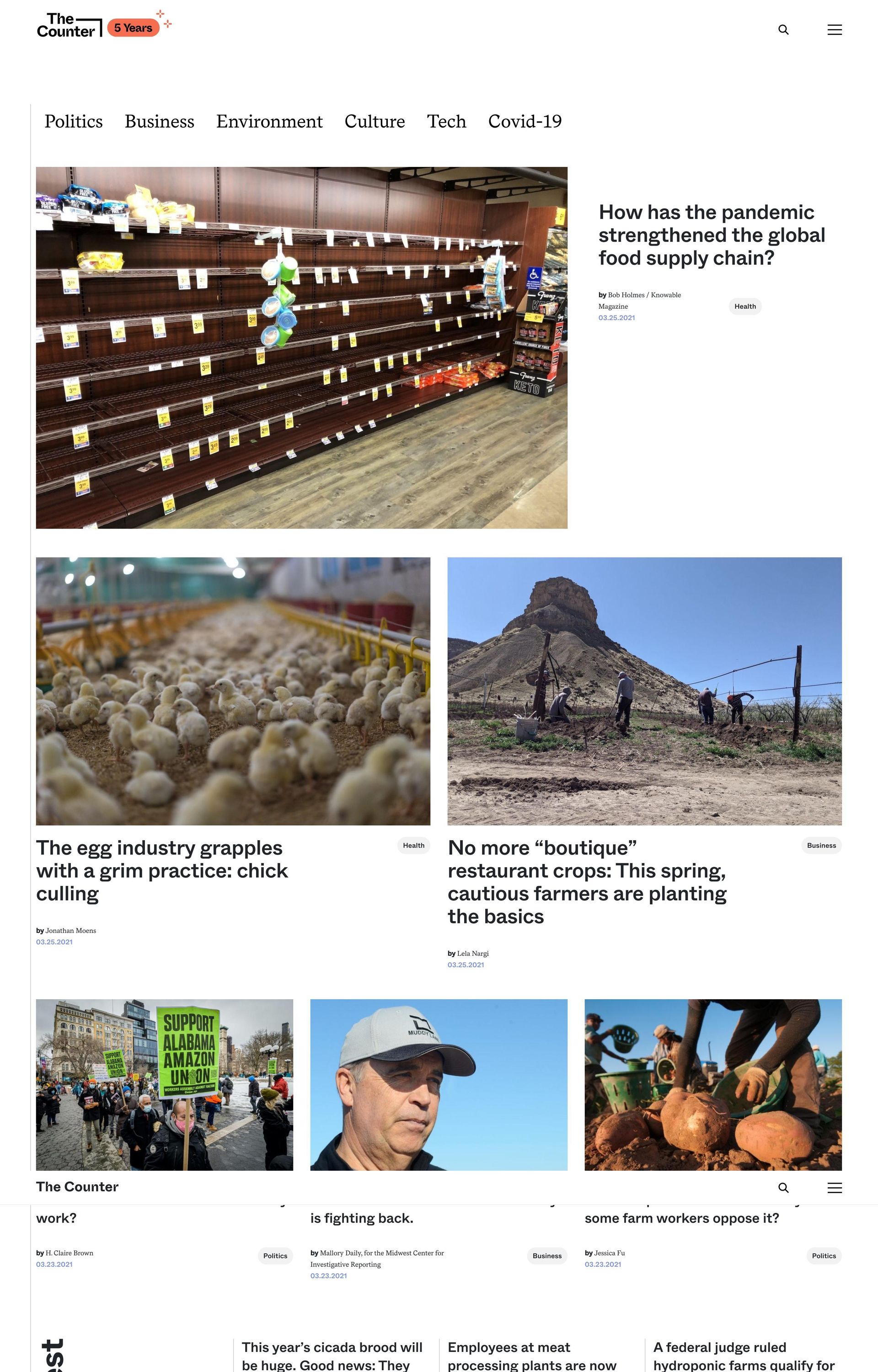Go to the Politics section

pyautogui.click(x=74, y=121)
